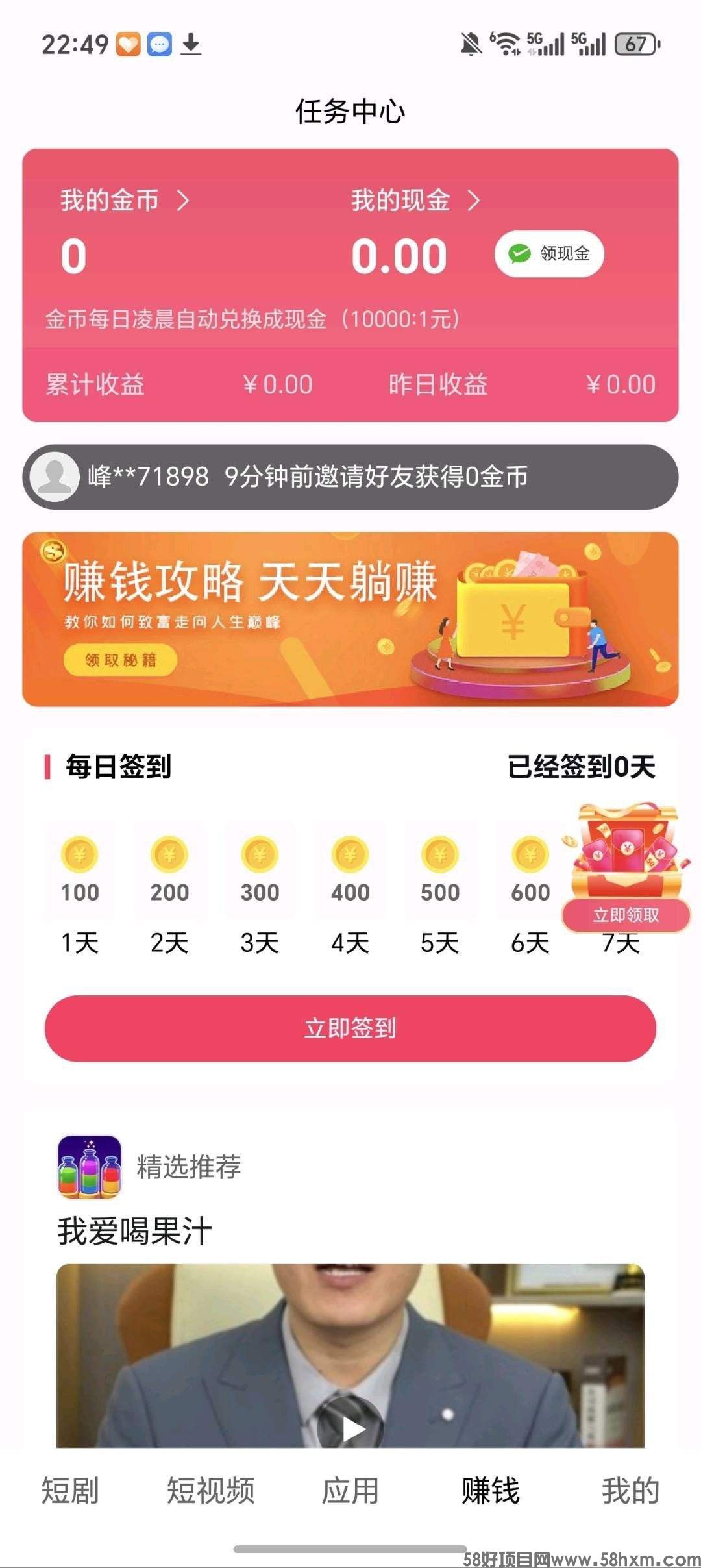Click the day-7 red gift box icon
The height and width of the screenshot is (1568, 701).
(x=626, y=851)
